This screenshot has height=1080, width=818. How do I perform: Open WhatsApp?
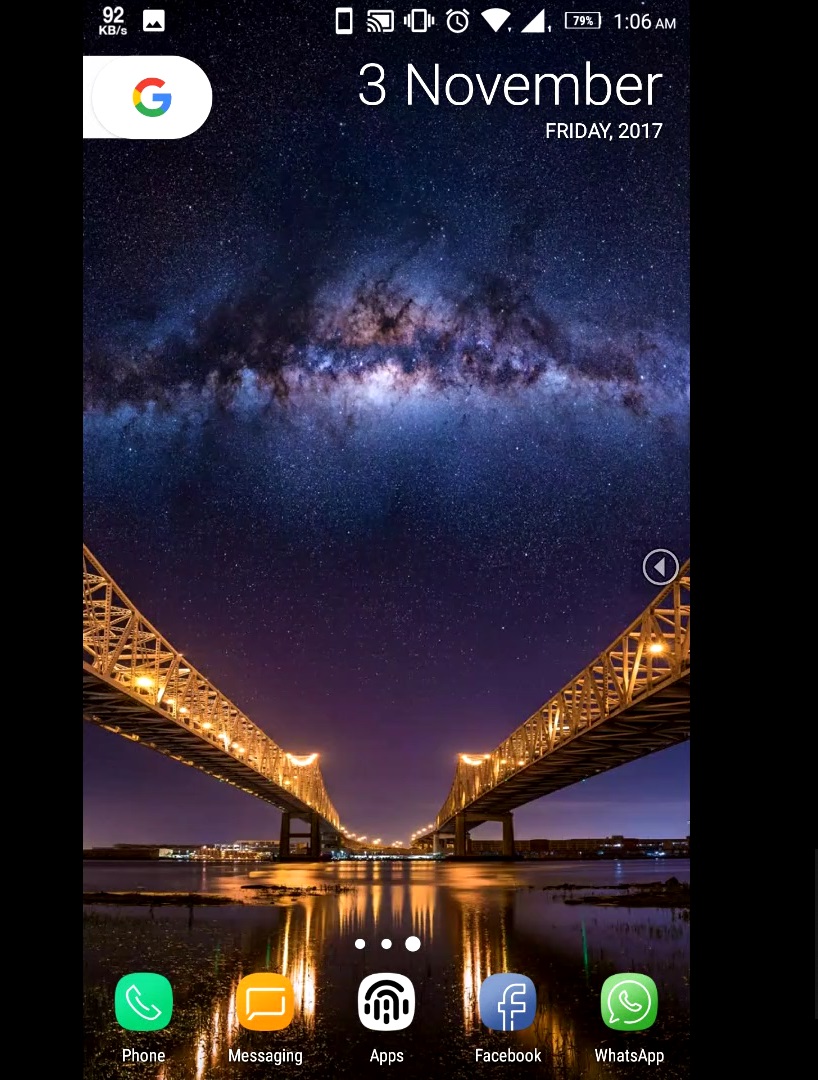tap(629, 1003)
